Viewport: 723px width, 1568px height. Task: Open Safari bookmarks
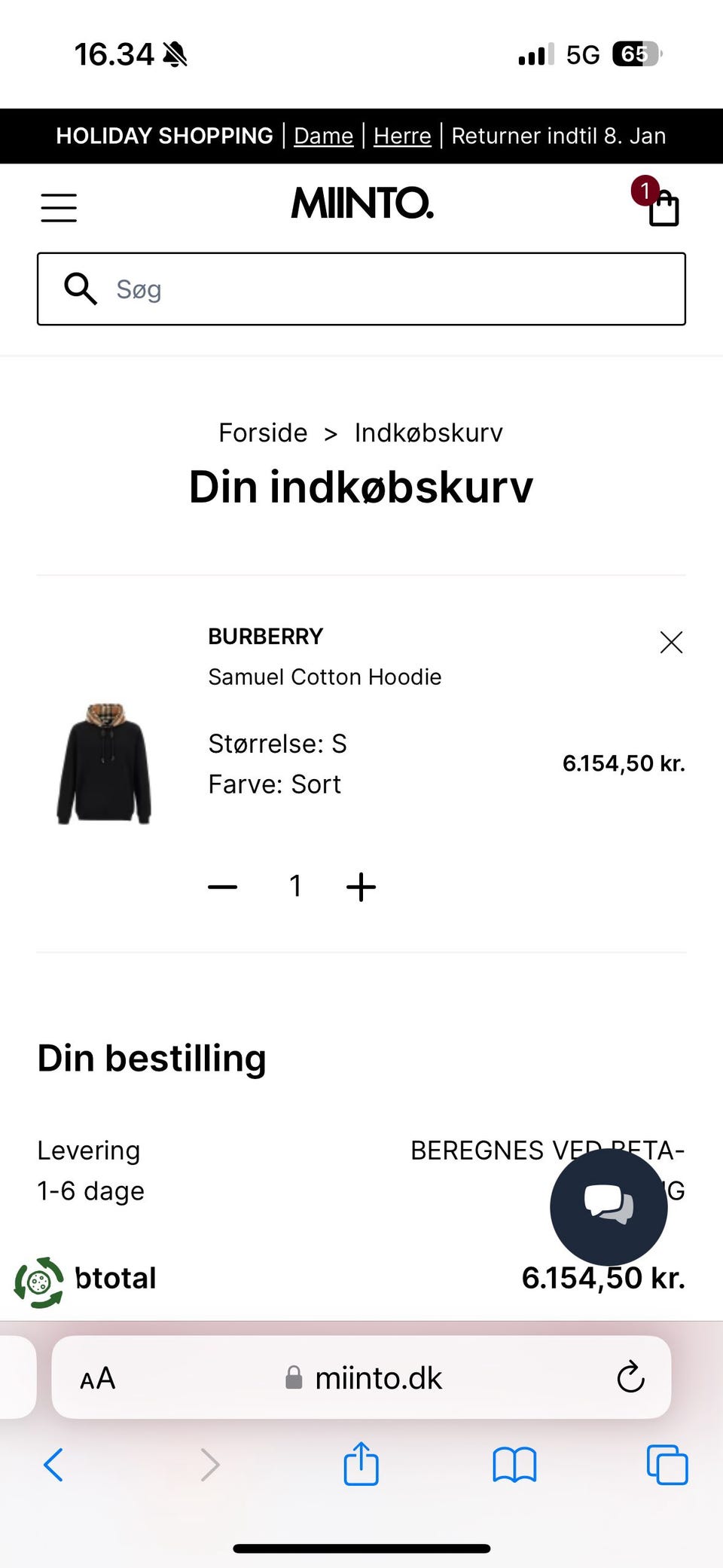(x=514, y=1465)
